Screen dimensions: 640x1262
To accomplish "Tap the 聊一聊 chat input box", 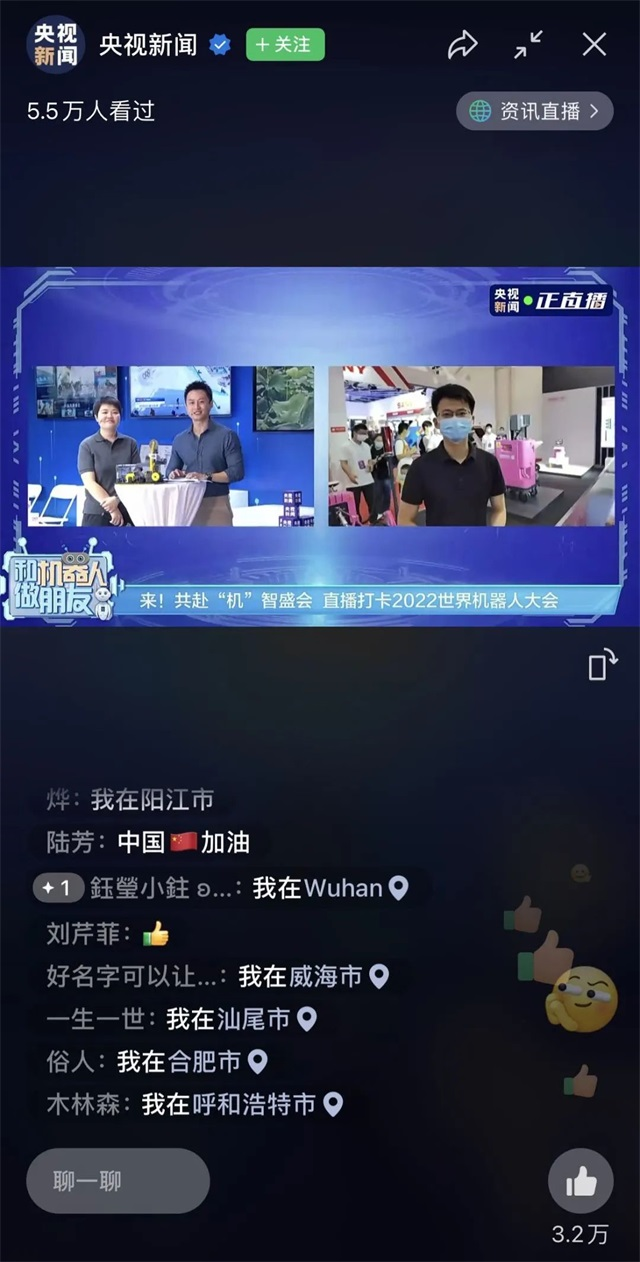I will tap(118, 1181).
